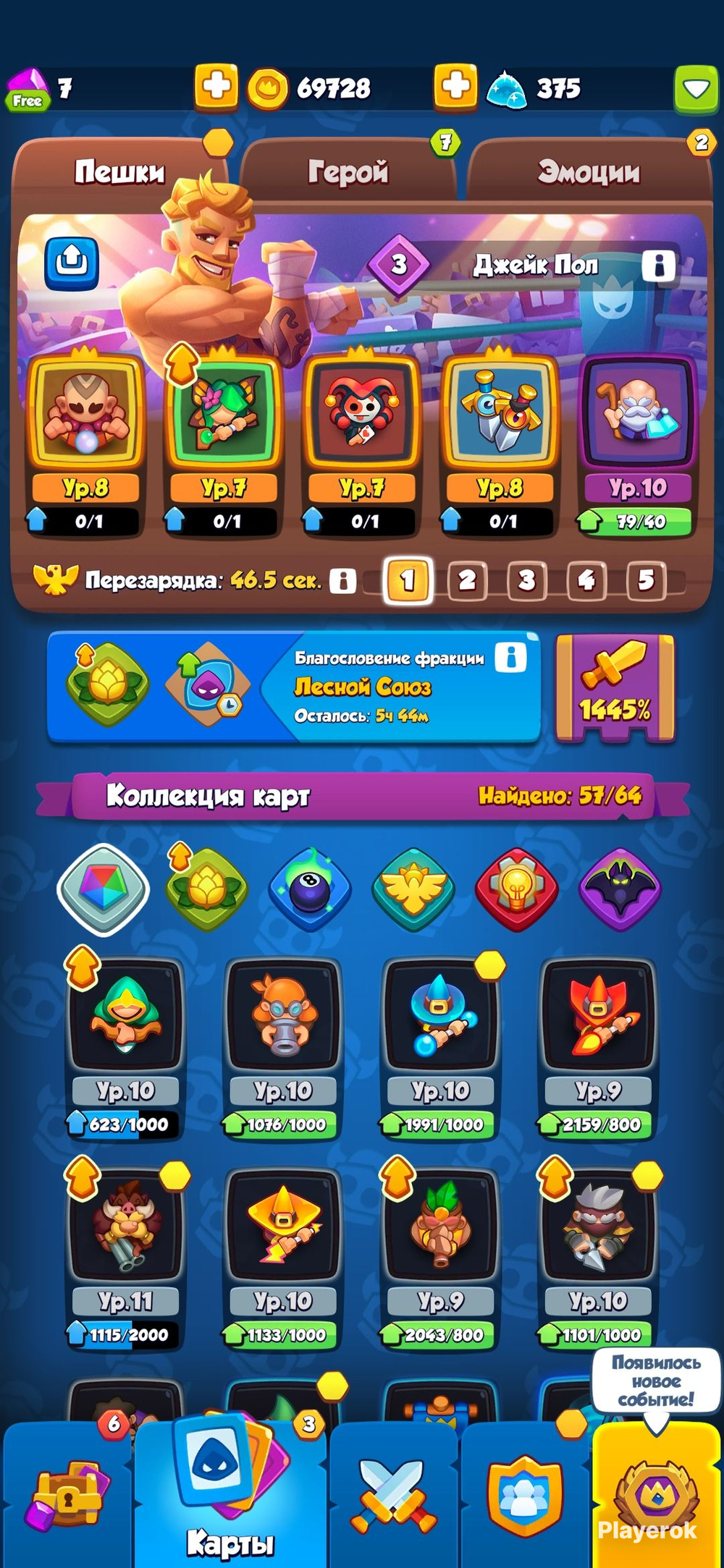724x1568 pixels.
Task: Open Благословение фракции info icon
Action: pyautogui.click(x=510, y=657)
